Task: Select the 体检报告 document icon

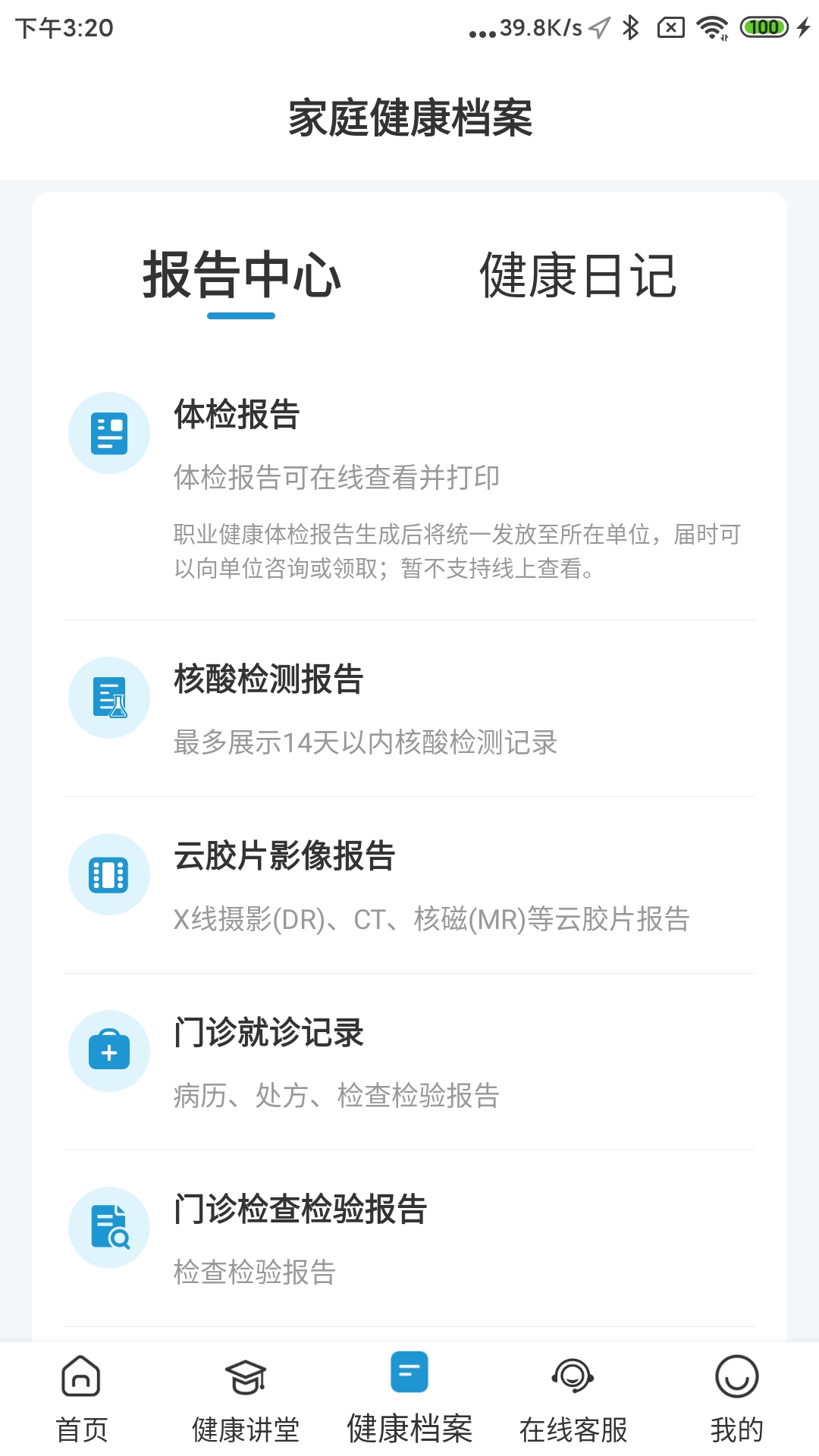Action: tap(109, 434)
